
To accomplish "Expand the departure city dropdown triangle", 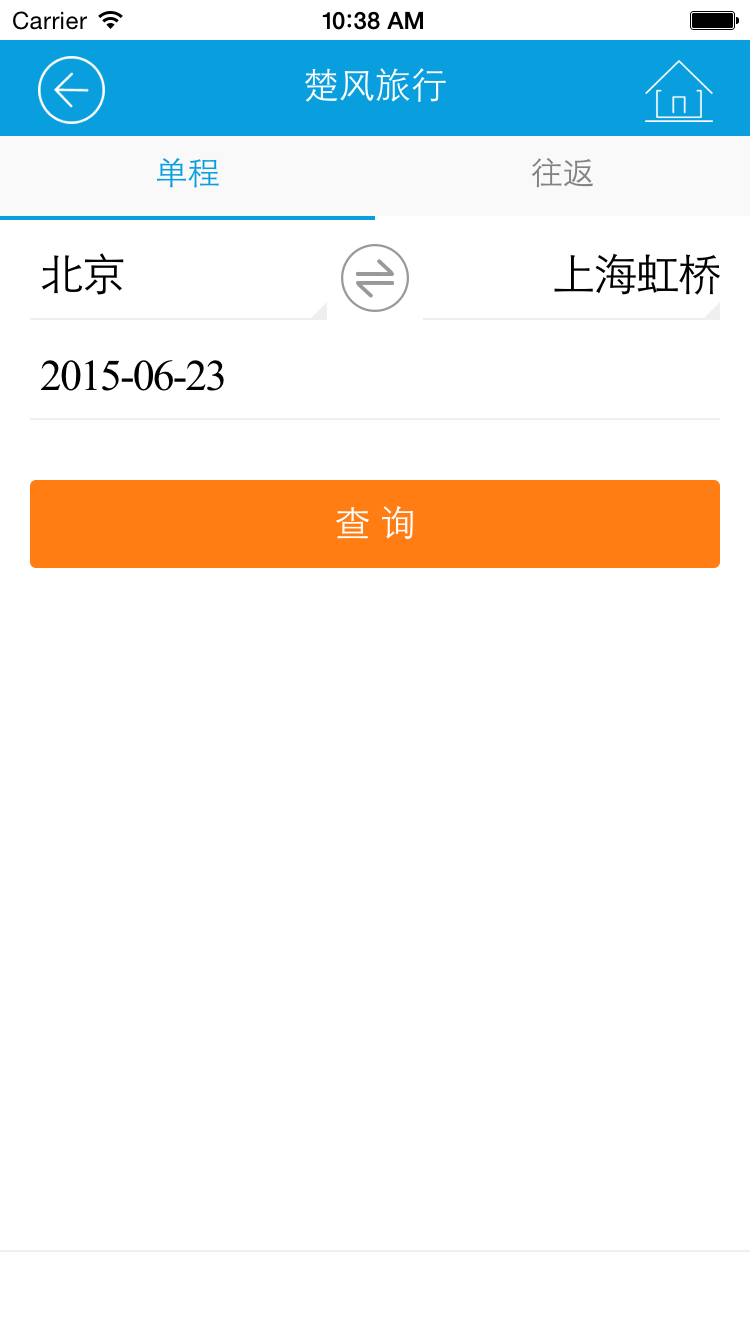I will (x=317, y=313).
